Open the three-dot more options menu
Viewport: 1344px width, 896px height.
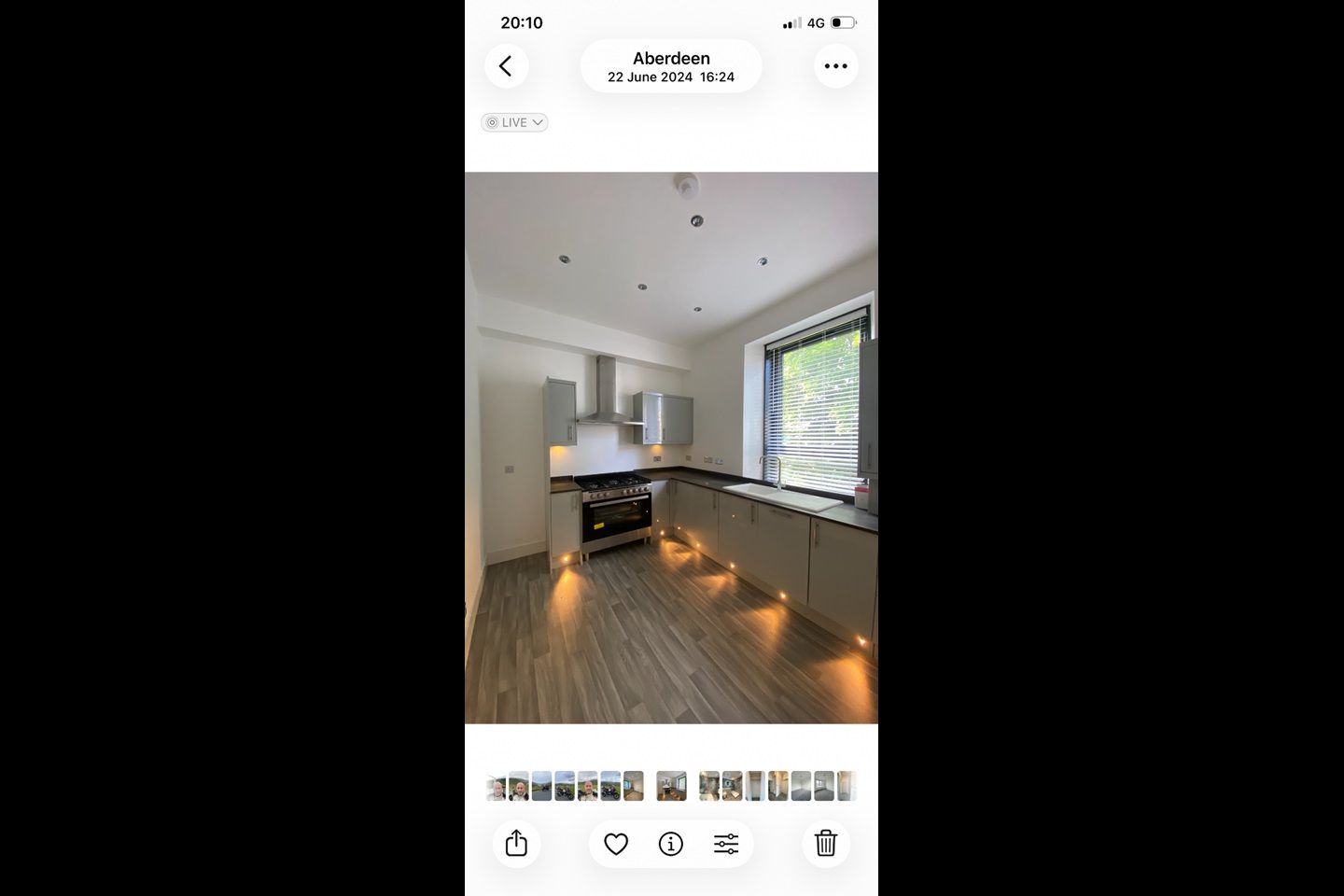tap(835, 66)
